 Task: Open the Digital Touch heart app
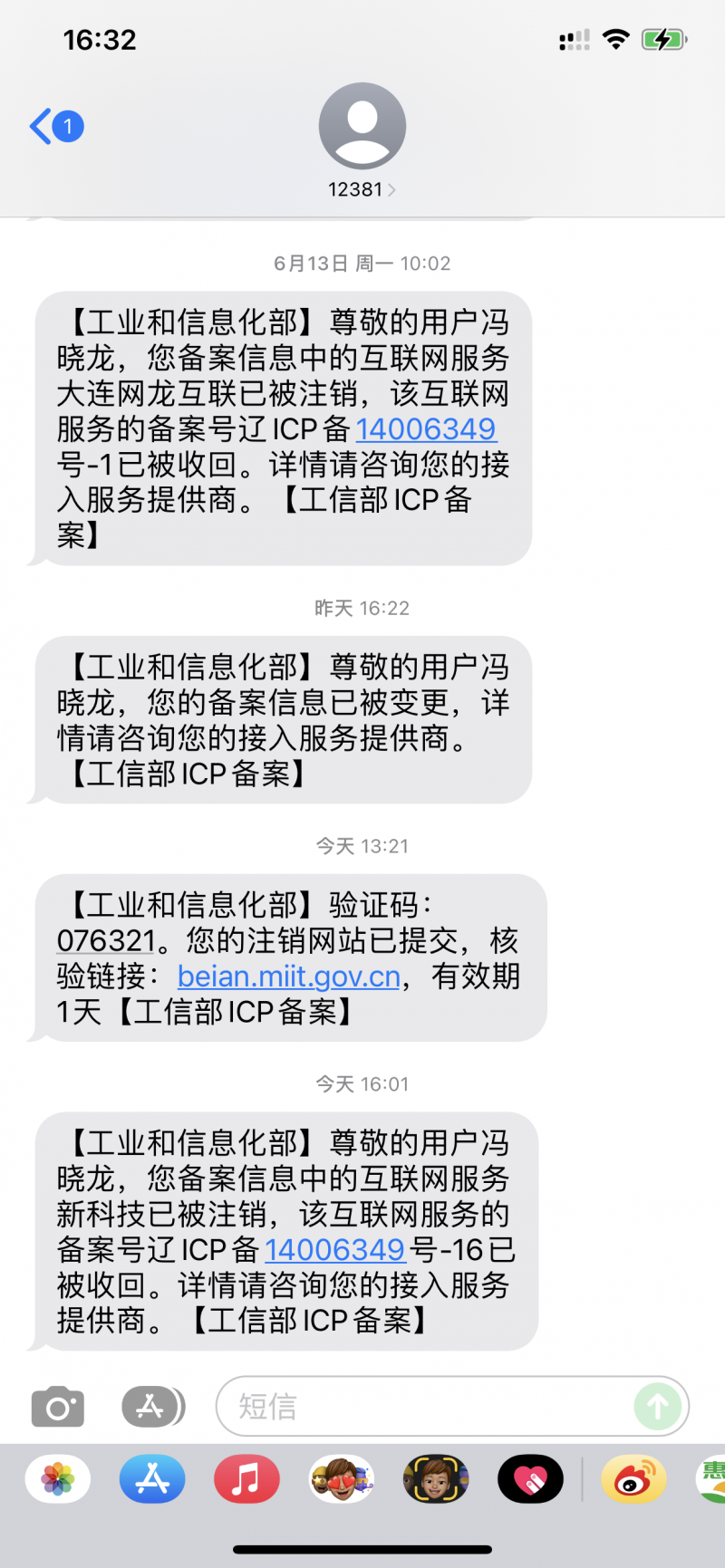click(x=530, y=1480)
